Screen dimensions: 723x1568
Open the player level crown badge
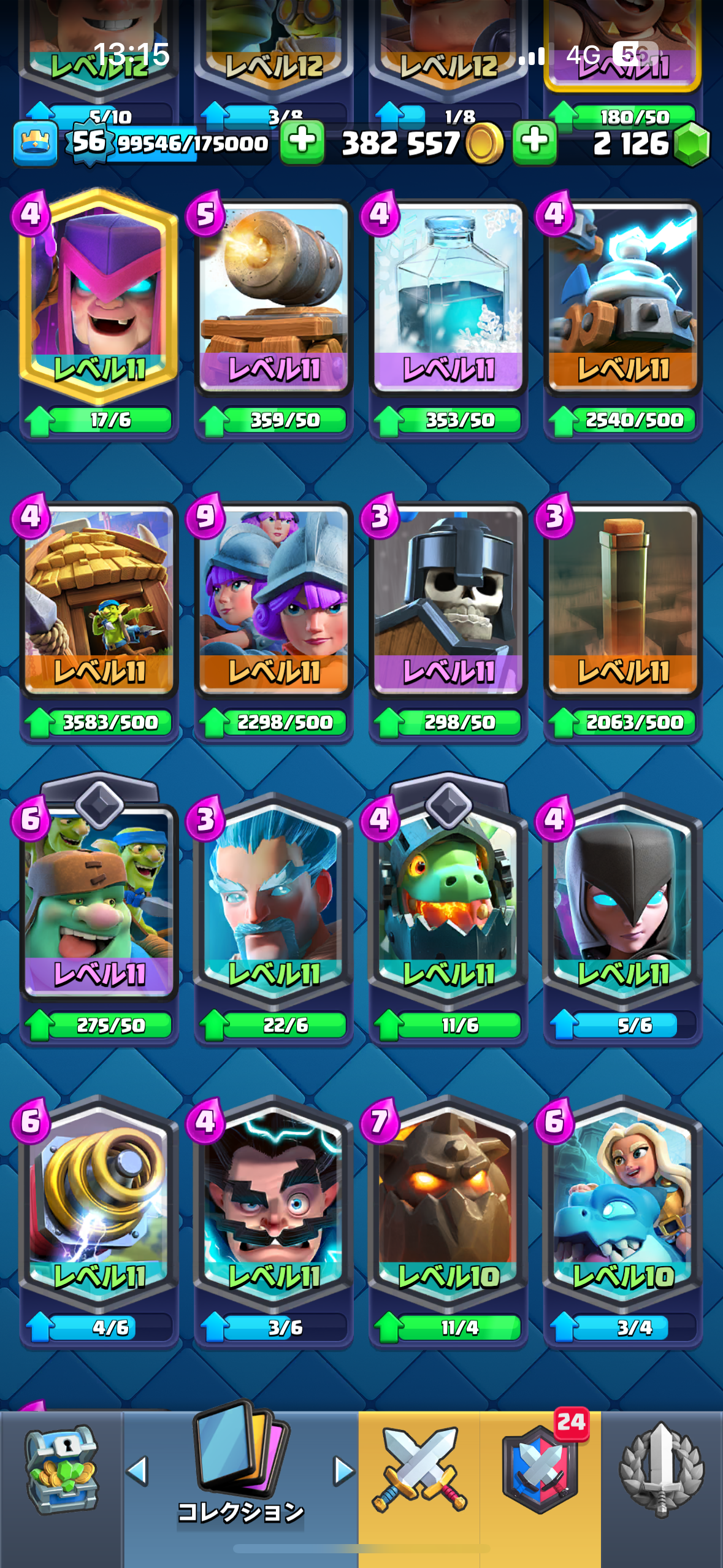36,144
